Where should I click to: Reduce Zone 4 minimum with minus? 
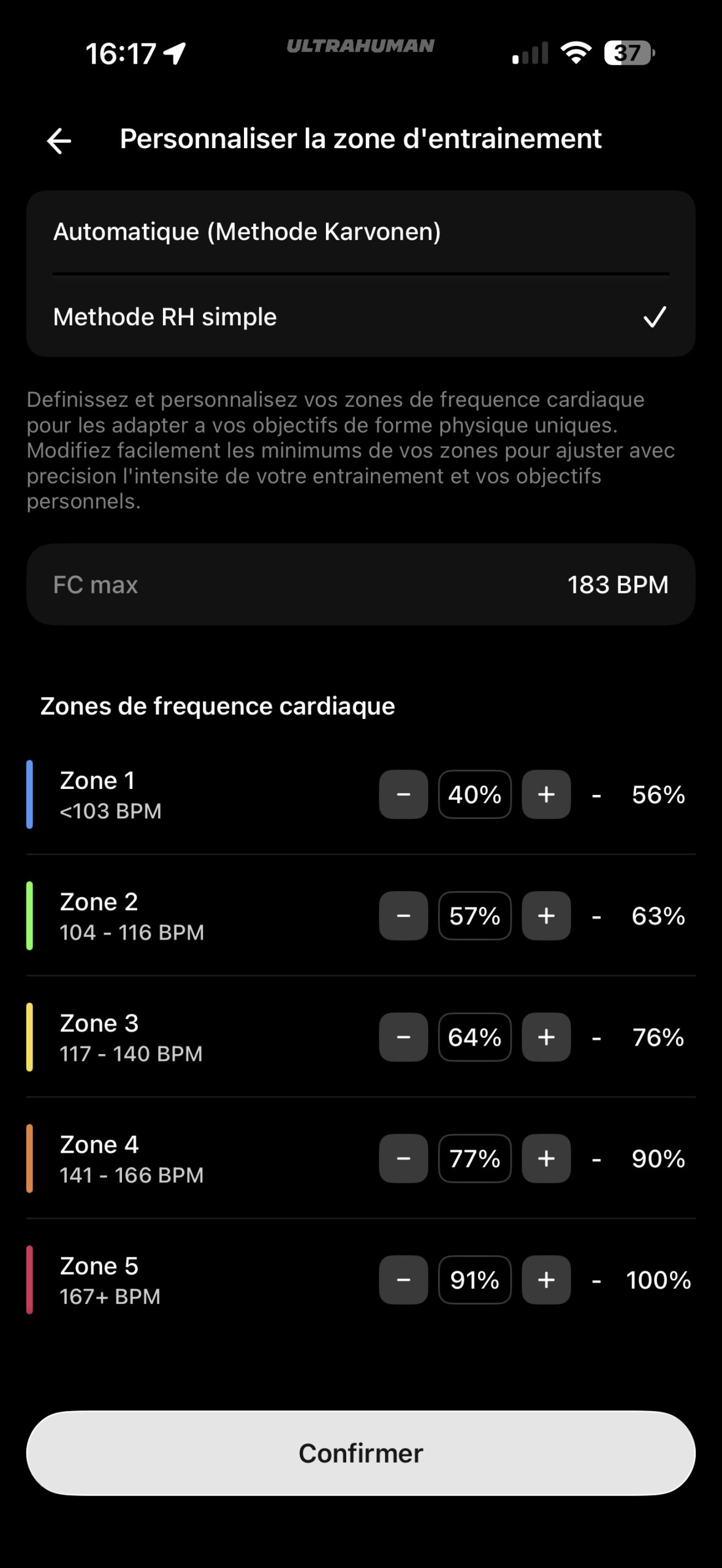[x=403, y=1158]
